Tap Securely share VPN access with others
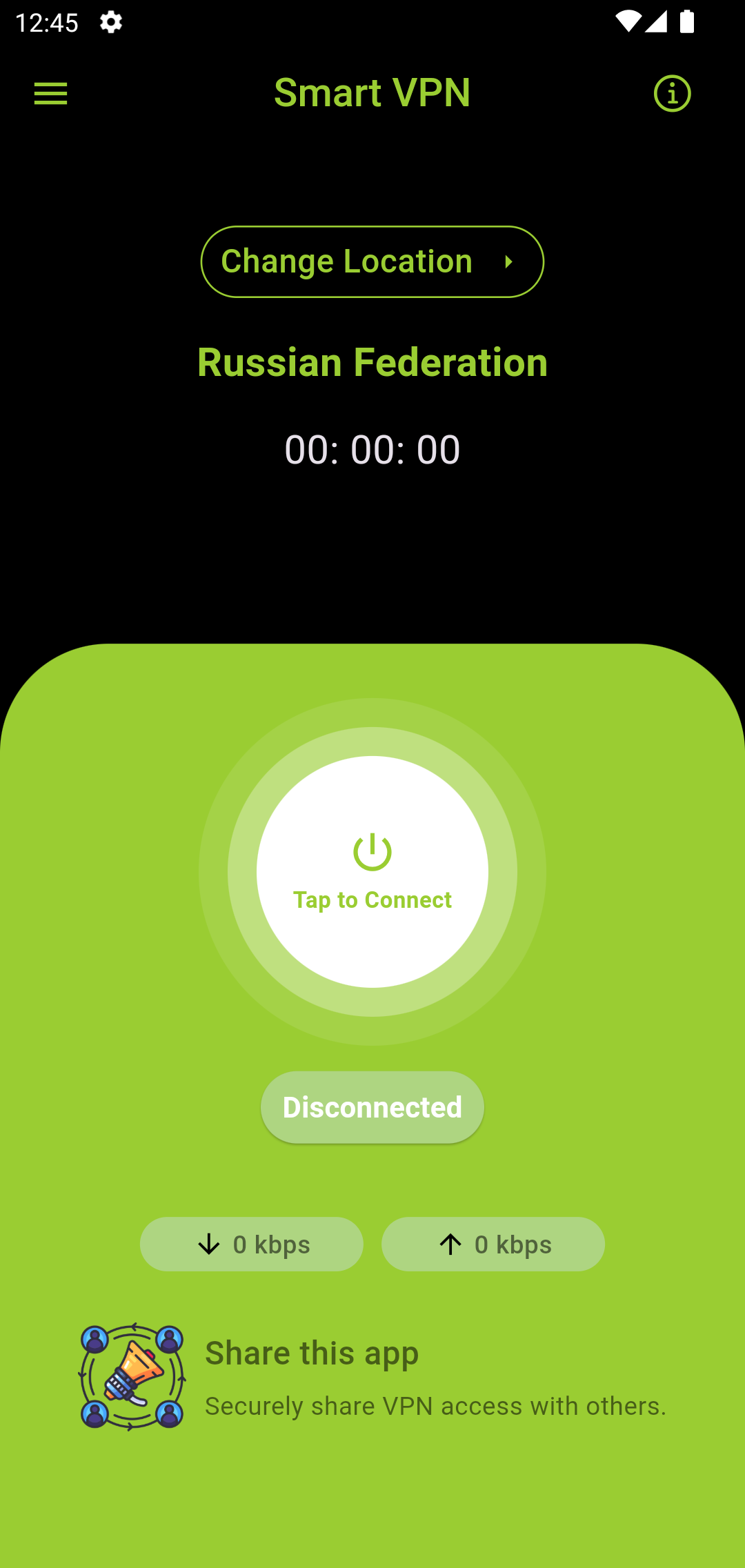Image resolution: width=745 pixels, height=1568 pixels. (435, 1405)
